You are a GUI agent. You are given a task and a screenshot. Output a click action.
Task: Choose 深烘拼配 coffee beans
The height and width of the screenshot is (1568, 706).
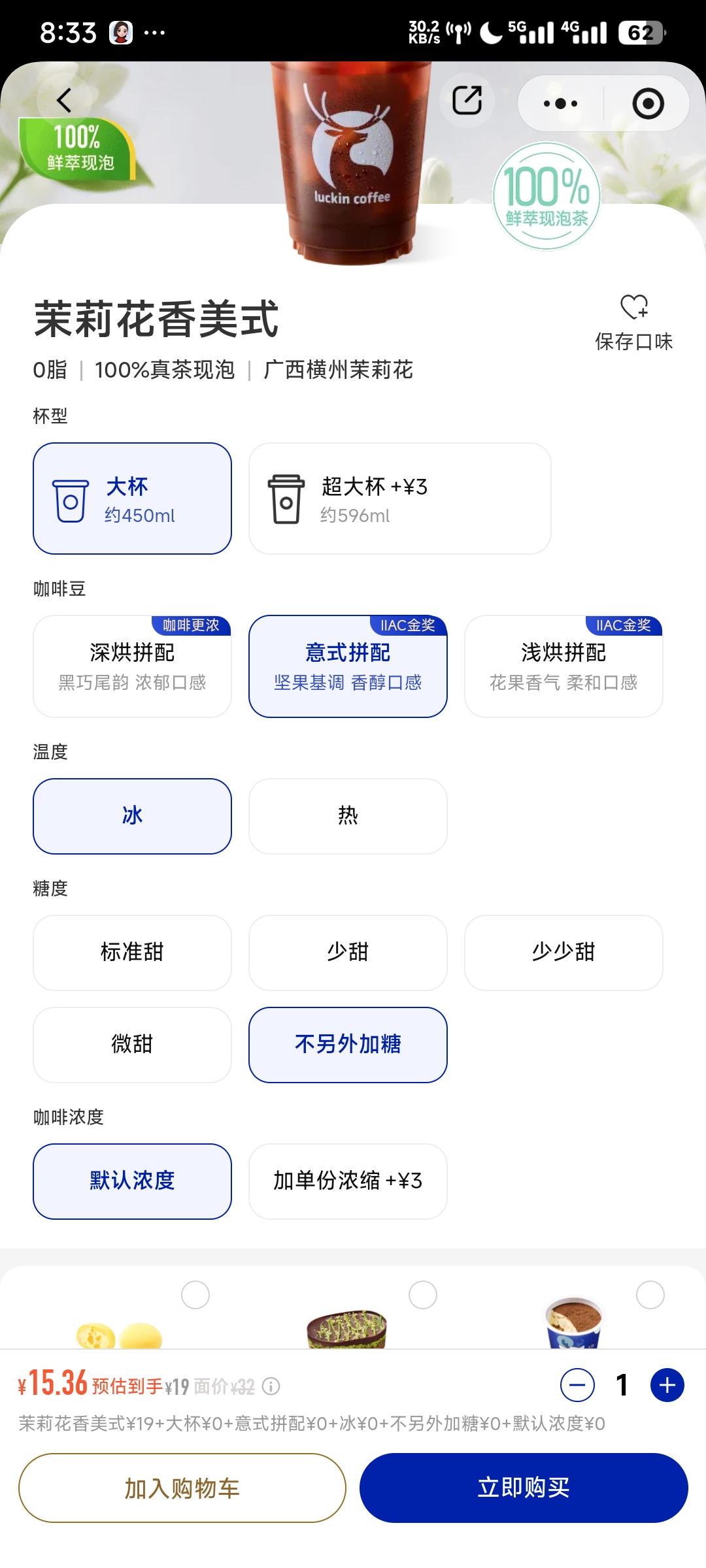132,666
